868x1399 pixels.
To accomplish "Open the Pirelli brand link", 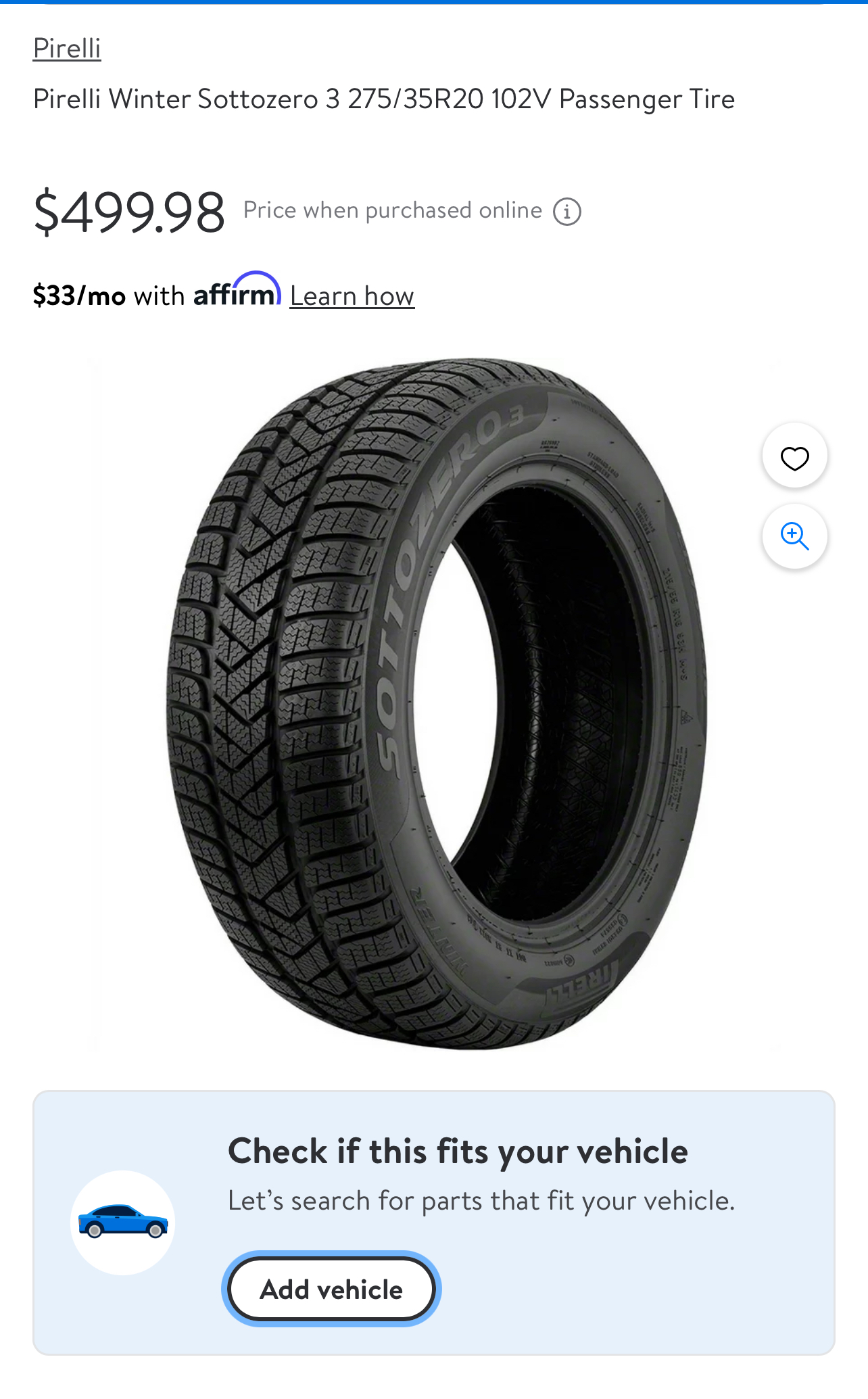I will pyautogui.click(x=67, y=49).
